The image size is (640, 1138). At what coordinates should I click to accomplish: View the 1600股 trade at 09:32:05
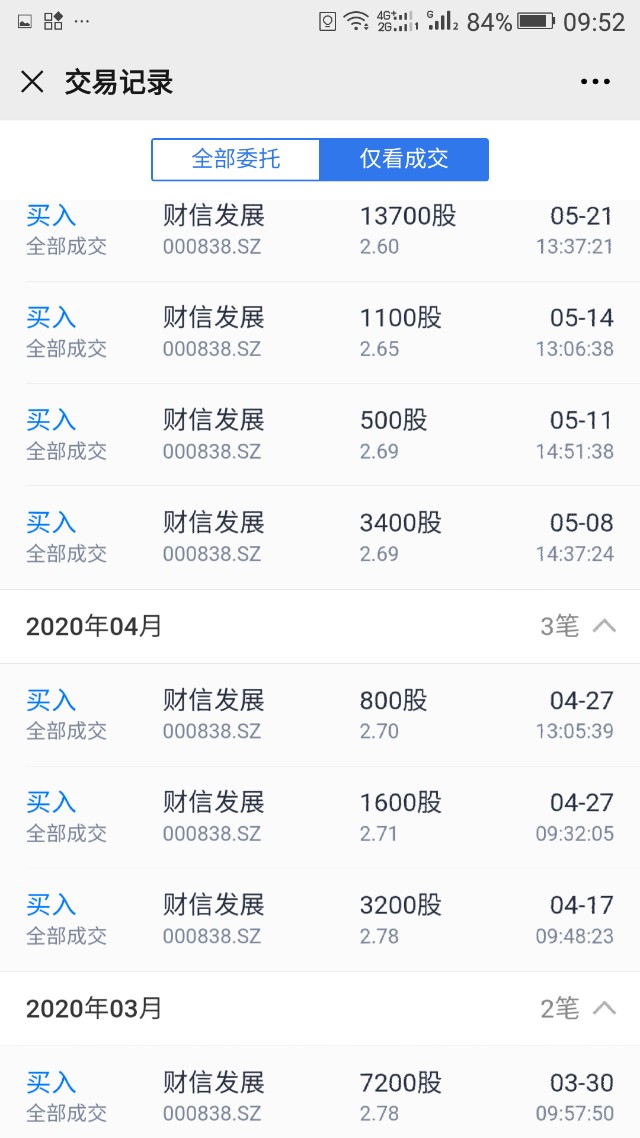pos(320,817)
